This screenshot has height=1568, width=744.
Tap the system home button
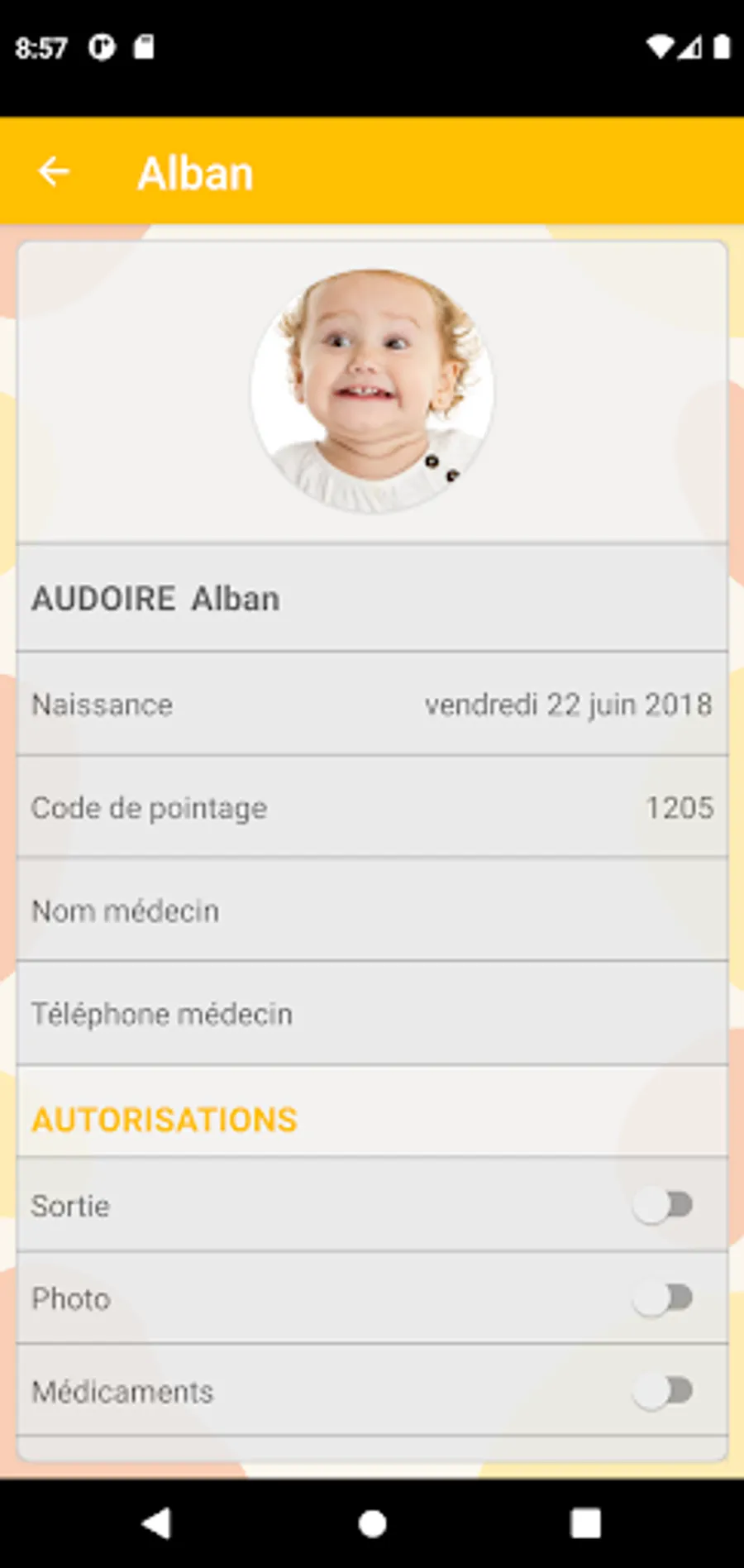(x=372, y=1523)
